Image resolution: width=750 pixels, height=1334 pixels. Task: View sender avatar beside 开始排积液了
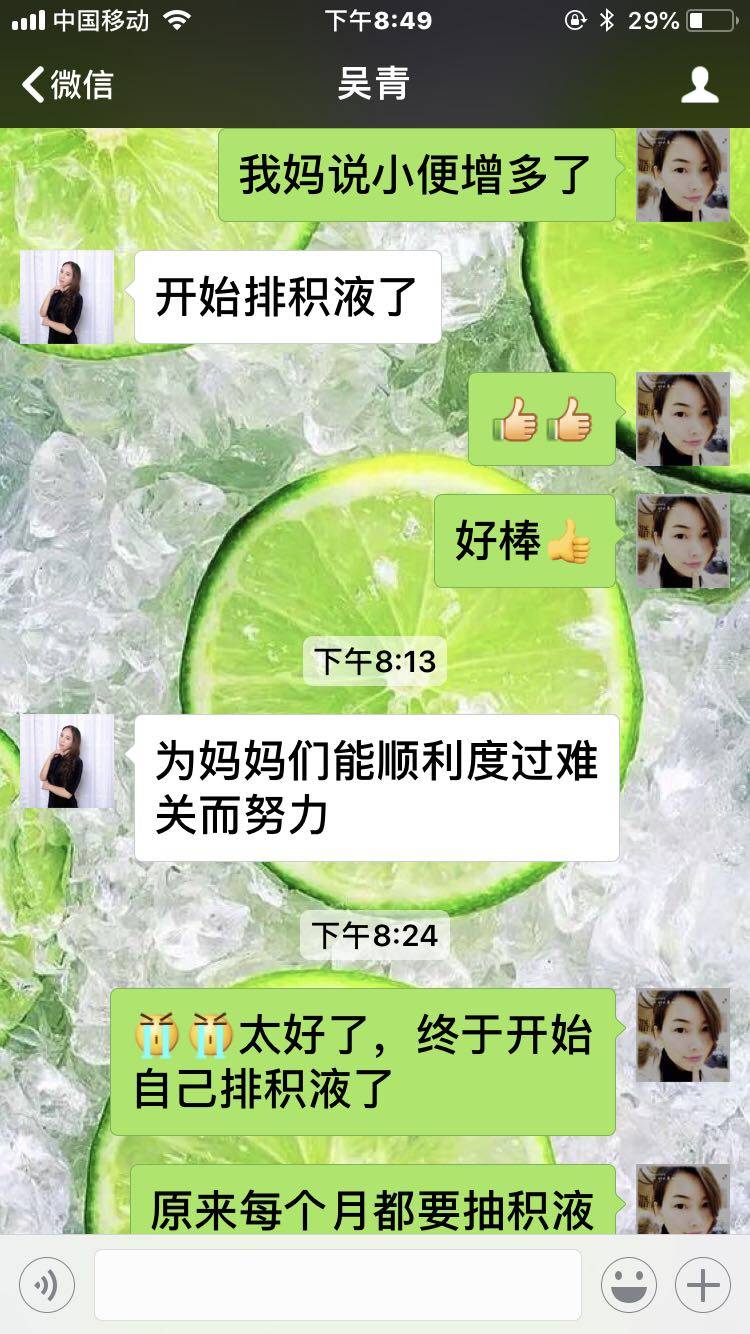[67, 297]
